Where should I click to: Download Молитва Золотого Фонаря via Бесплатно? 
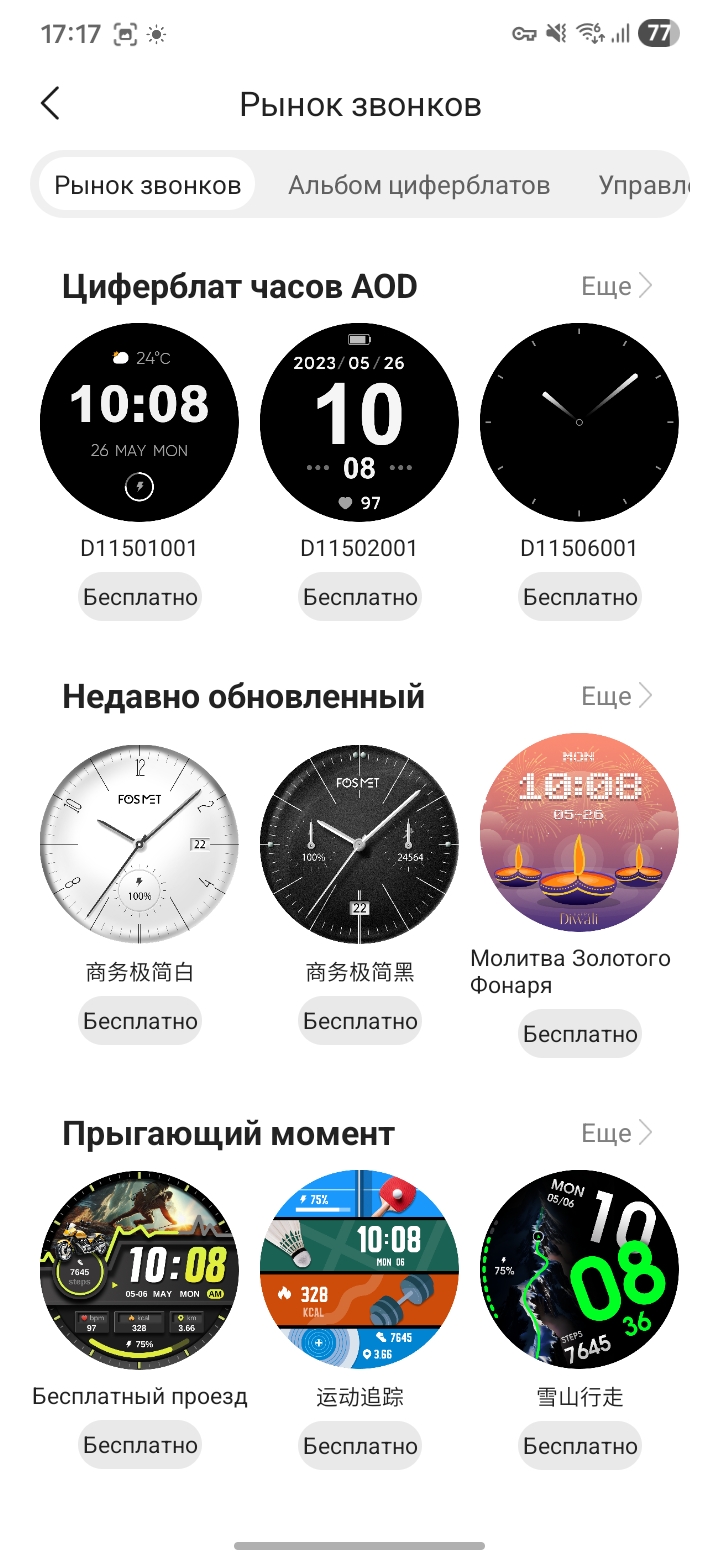point(580,1034)
